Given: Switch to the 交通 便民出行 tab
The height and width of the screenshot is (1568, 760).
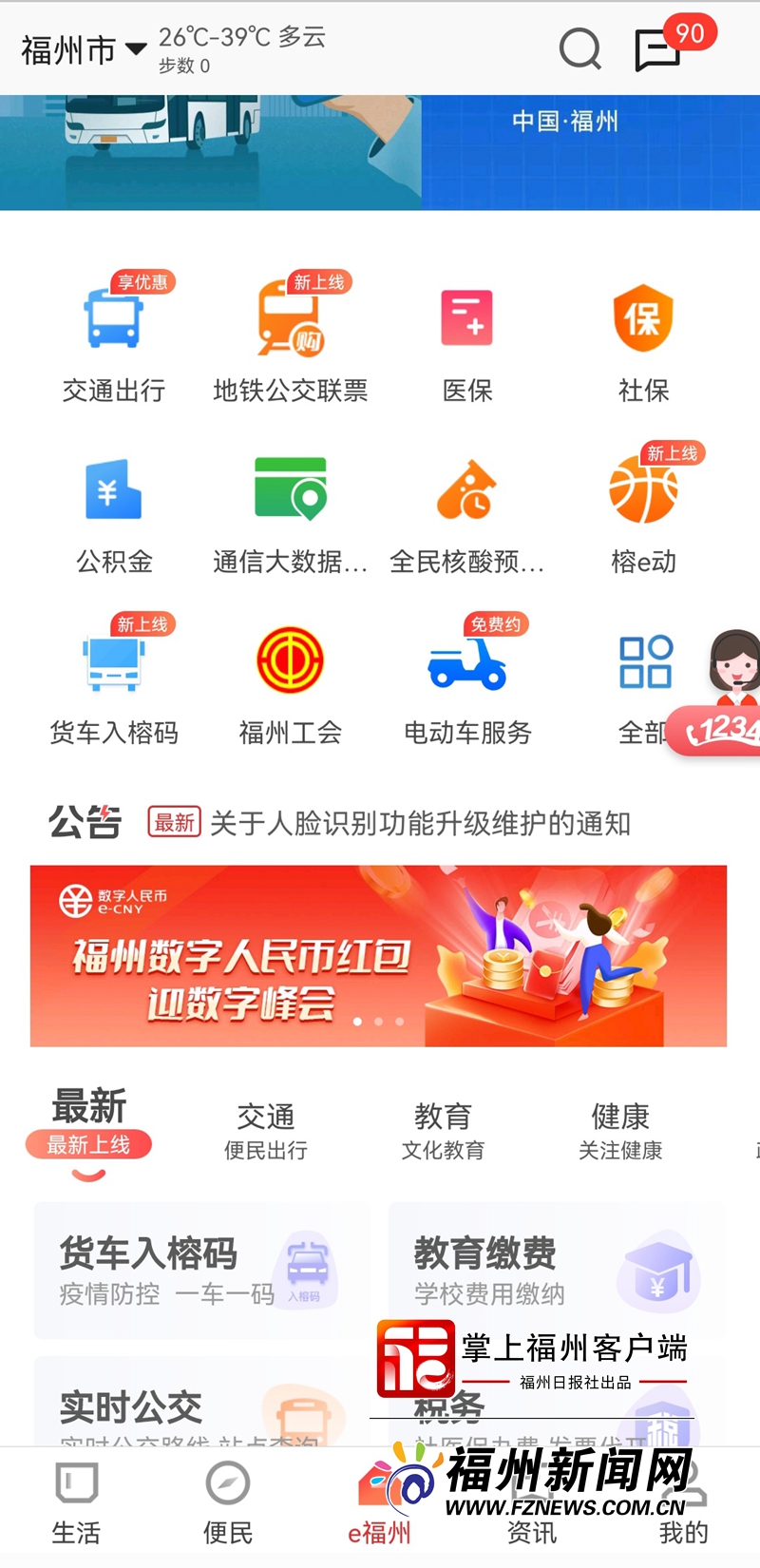Looking at the screenshot, I should point(266,1131).
